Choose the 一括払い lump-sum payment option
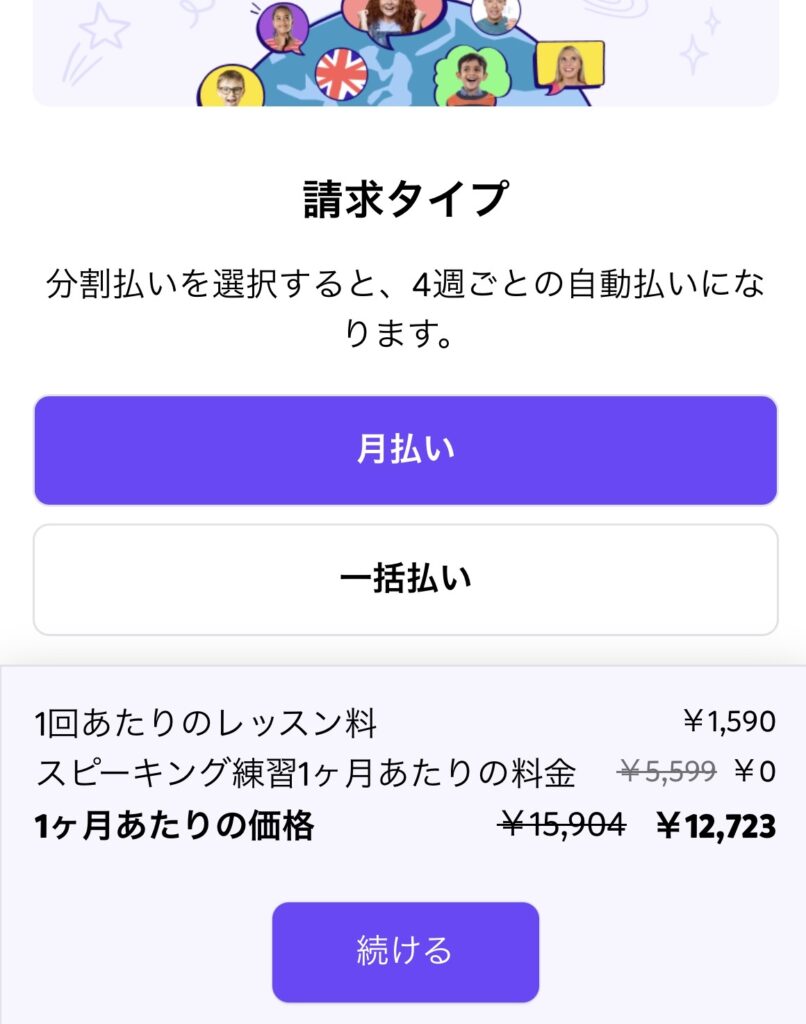This screenshot has width=806, height=1024. [x=405, y=580]
